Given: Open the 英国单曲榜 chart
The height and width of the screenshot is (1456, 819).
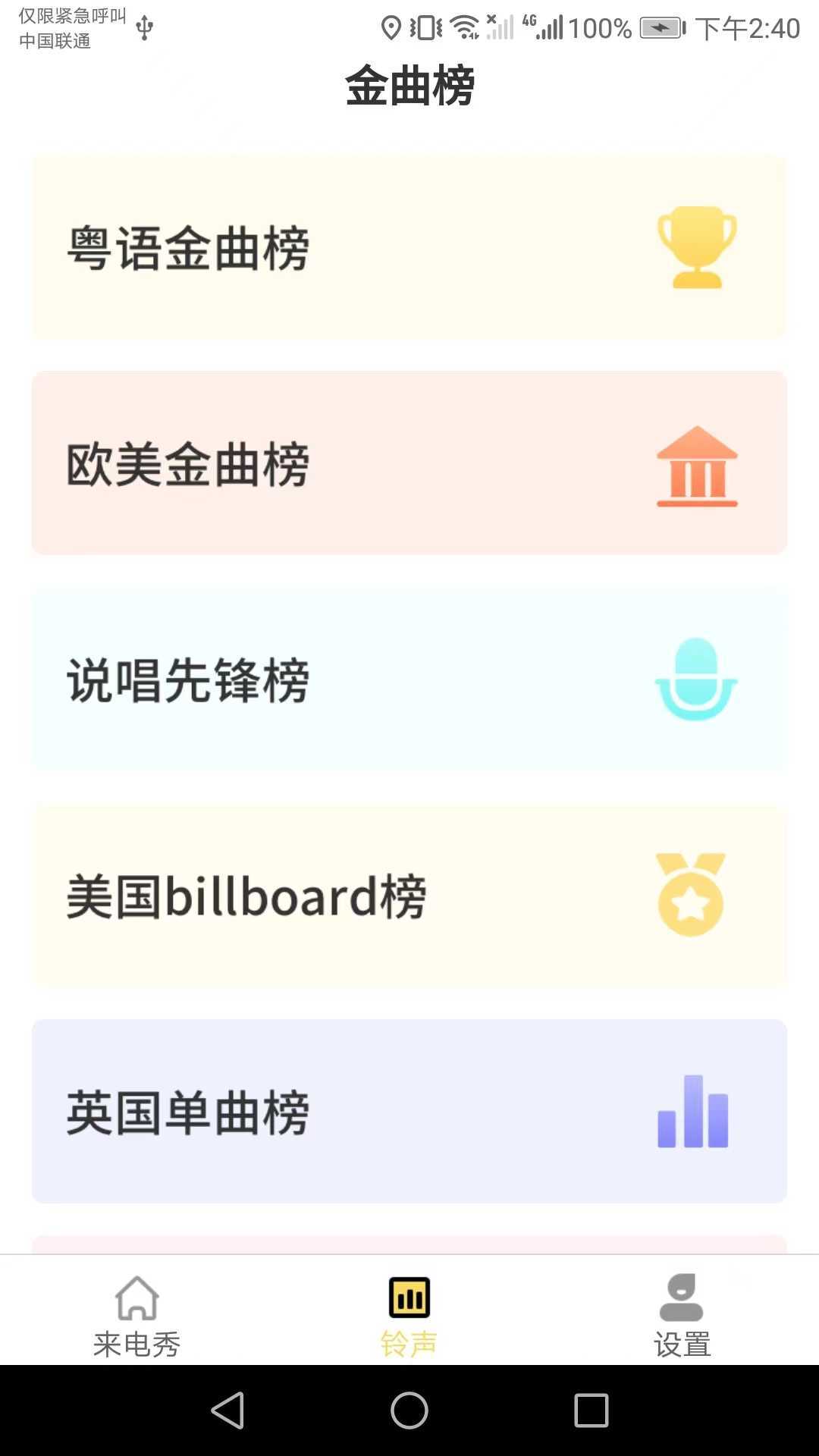Looking at the screenshot, I should click(x=408, y=1111).
